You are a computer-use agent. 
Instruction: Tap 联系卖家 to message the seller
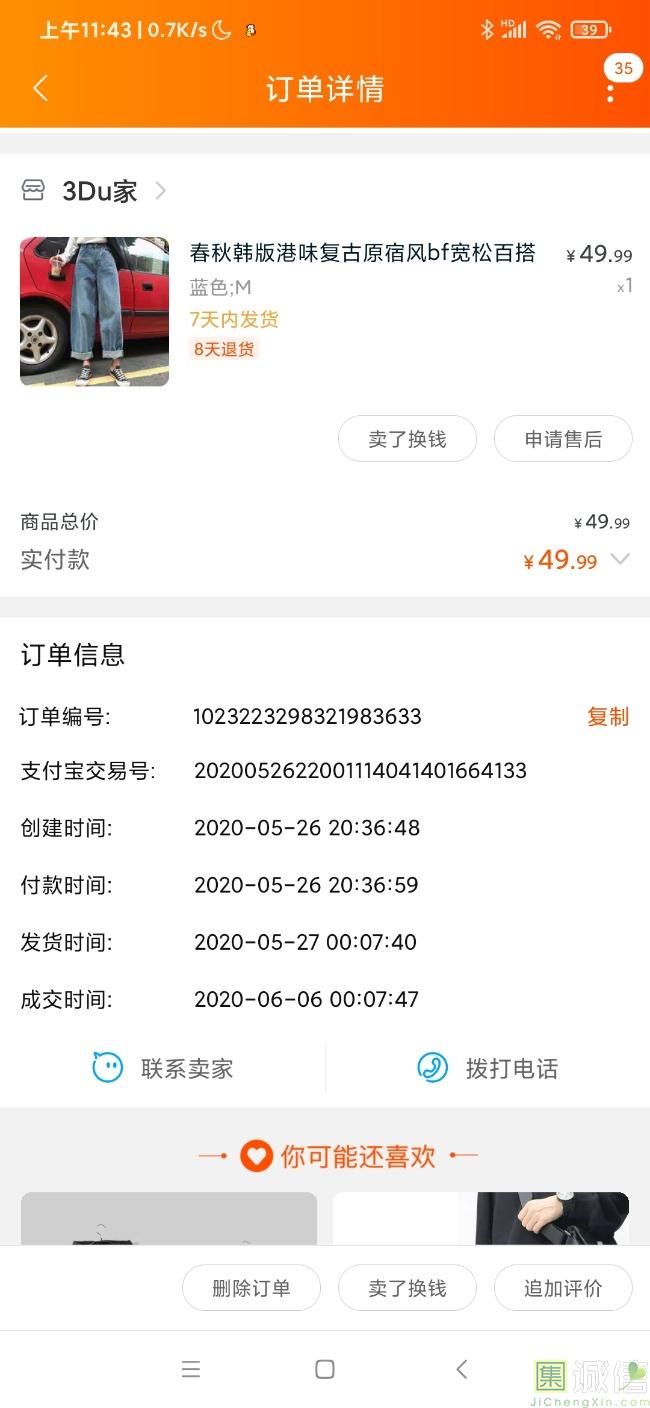[163, 1068]
